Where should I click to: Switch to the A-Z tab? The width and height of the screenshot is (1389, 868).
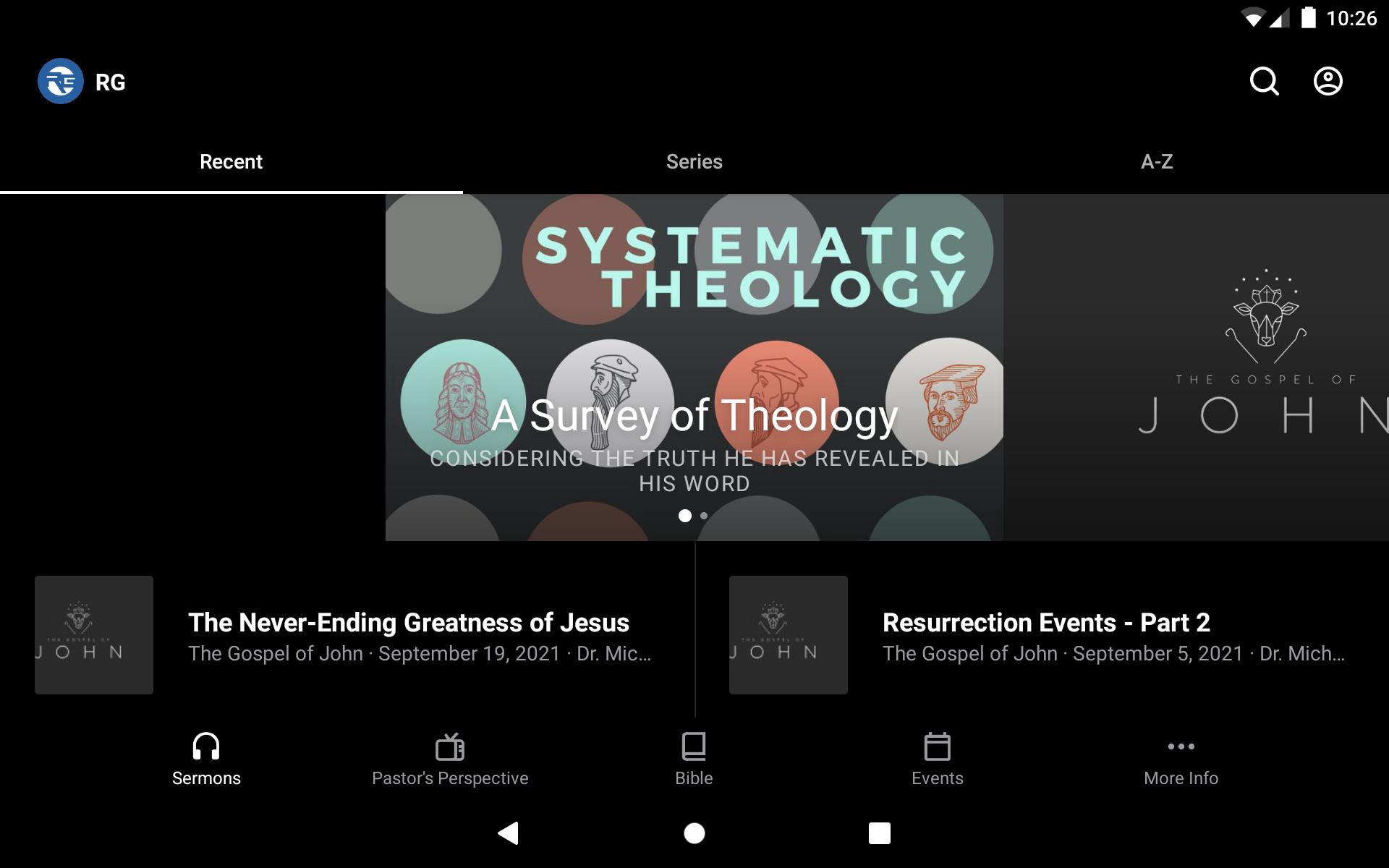1156,161
